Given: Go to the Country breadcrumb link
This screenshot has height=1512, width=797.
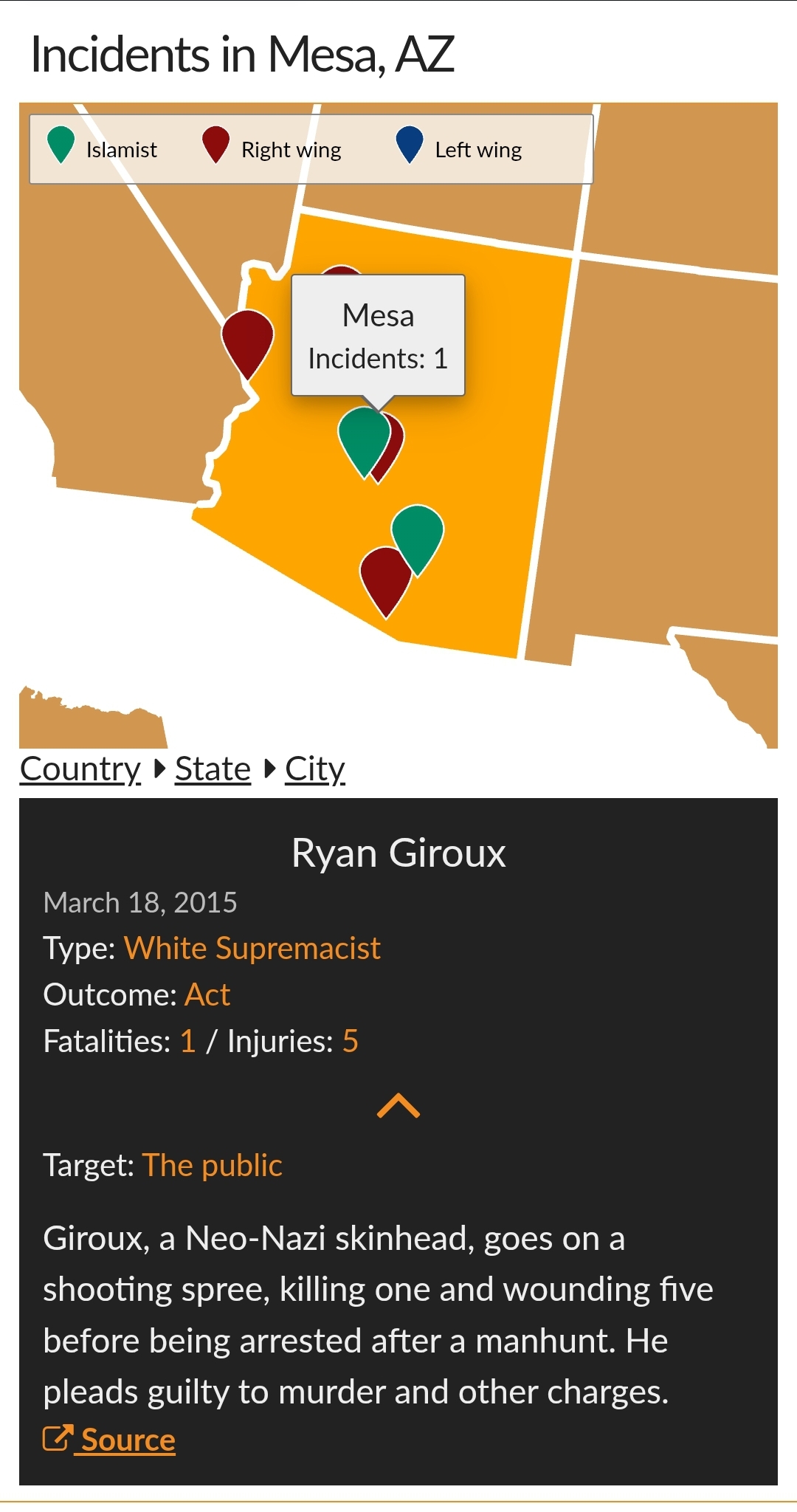Looking at the screenshot, I should click(80, 769).
